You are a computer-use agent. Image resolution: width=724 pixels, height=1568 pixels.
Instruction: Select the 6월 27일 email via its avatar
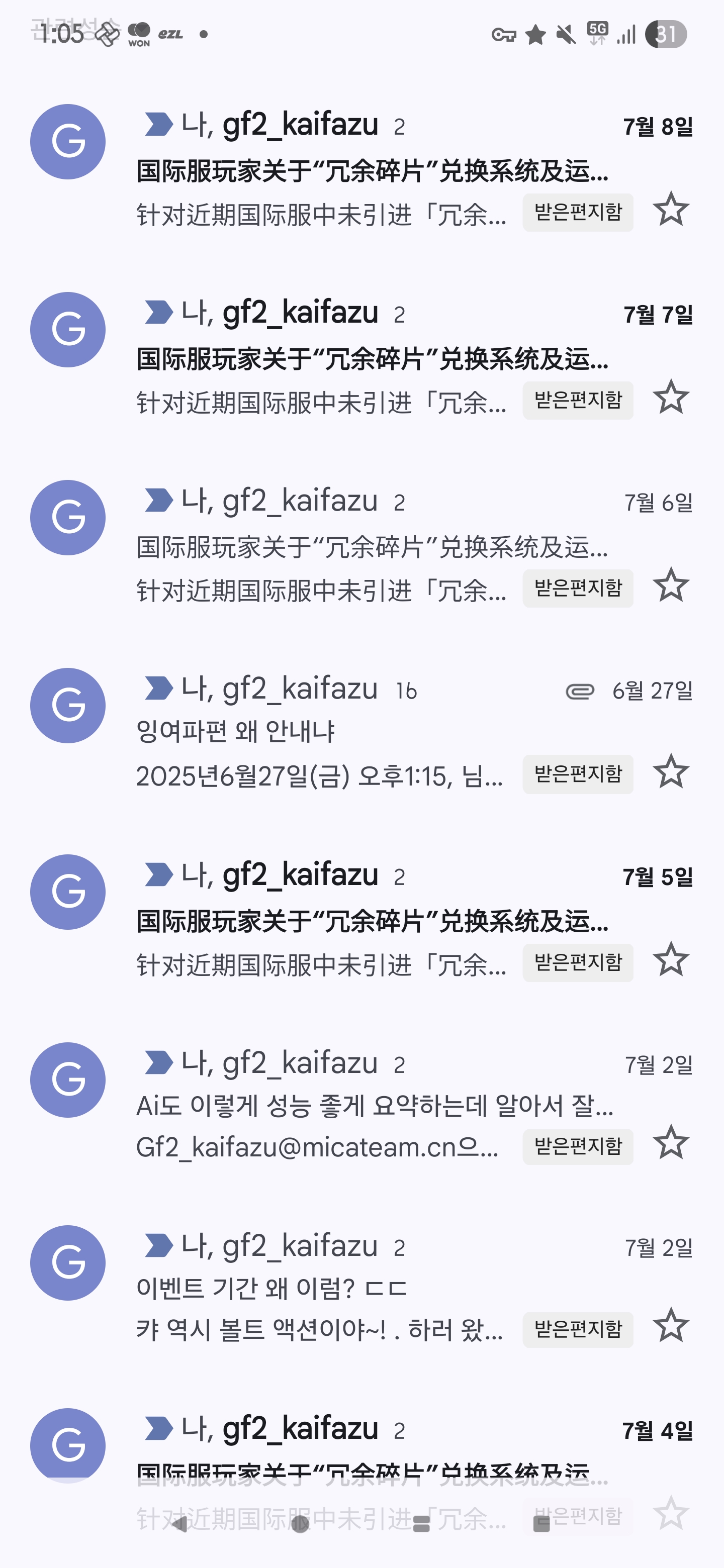(67, 706)
